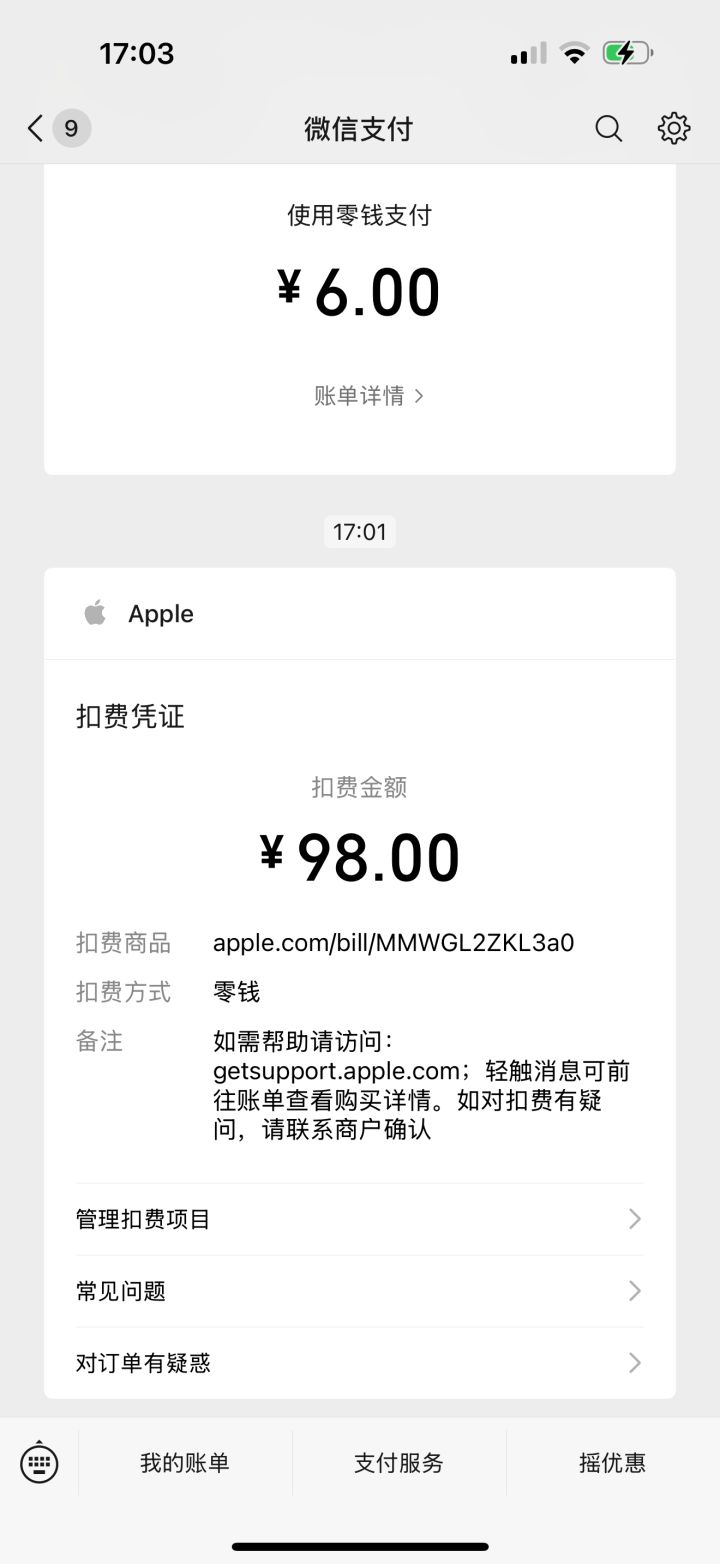Select the 摇优惠 tab
The height and width of the screenshot is (1564, 720).
[x=612, y=1462]
